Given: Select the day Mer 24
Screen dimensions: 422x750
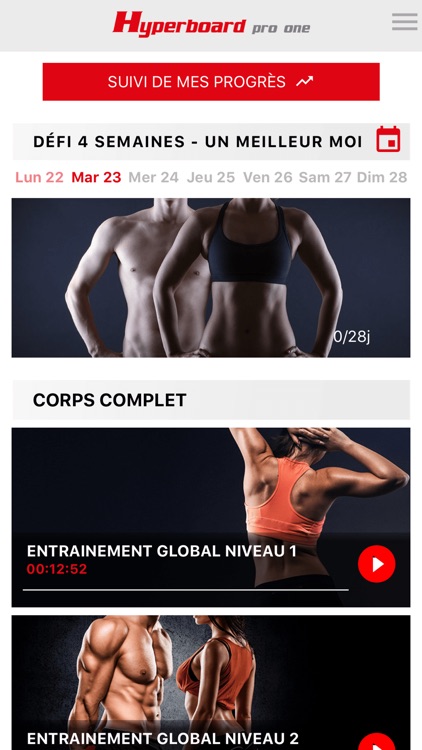Looking at the screenshot, I should pyautogui.click(x=154, y=177).
